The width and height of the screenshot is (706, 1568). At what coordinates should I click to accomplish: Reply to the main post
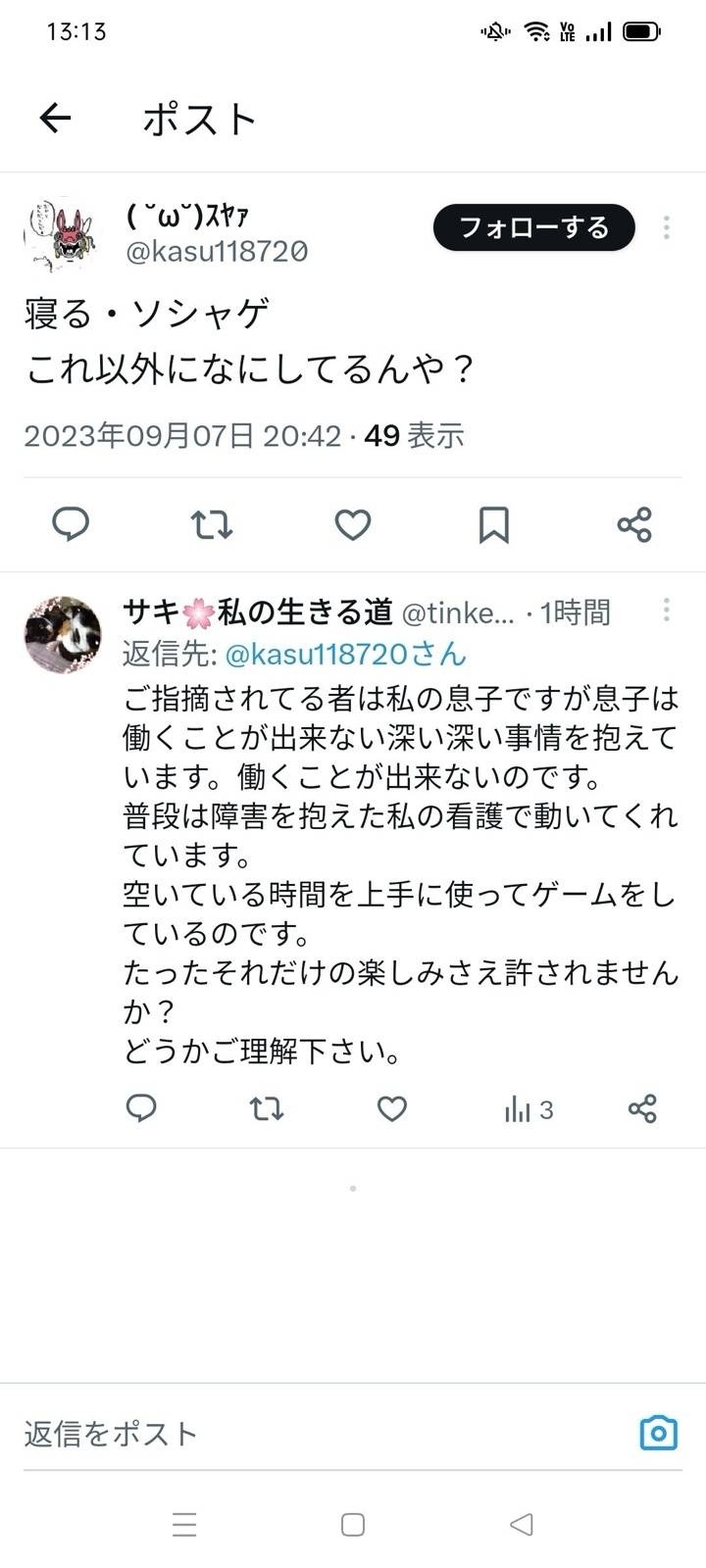(x=71, y=525)
